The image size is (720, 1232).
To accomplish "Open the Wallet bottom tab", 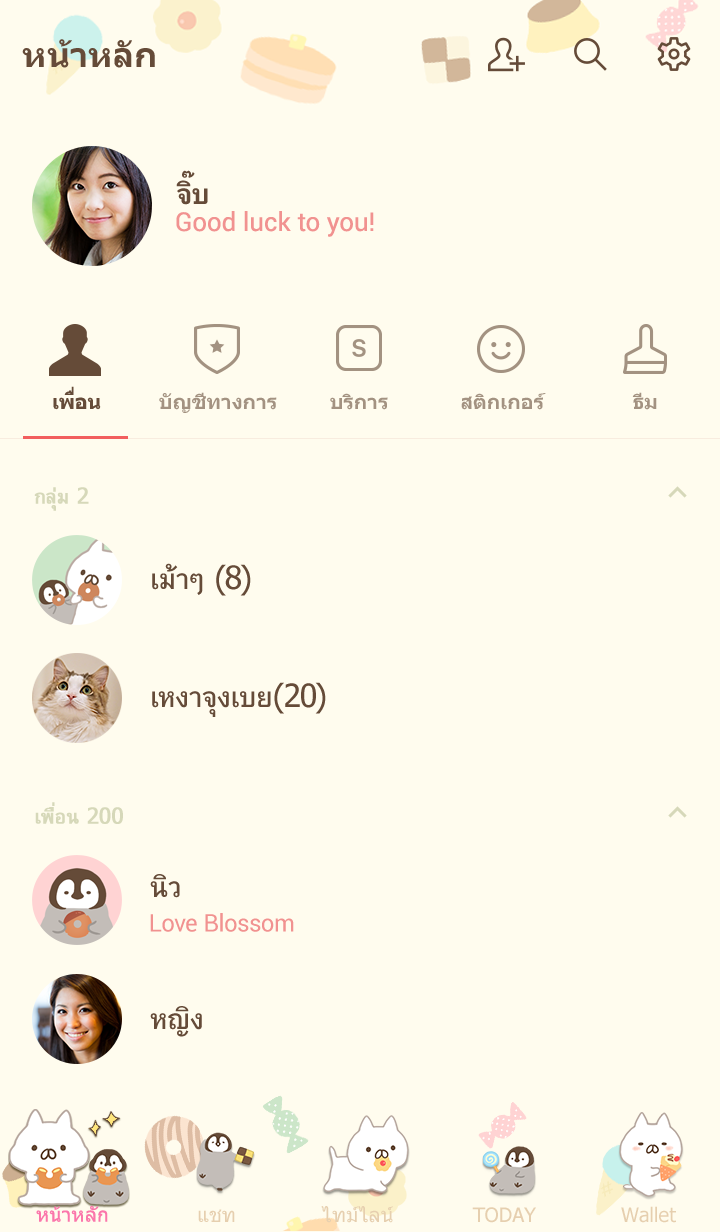I will 649,1170.
